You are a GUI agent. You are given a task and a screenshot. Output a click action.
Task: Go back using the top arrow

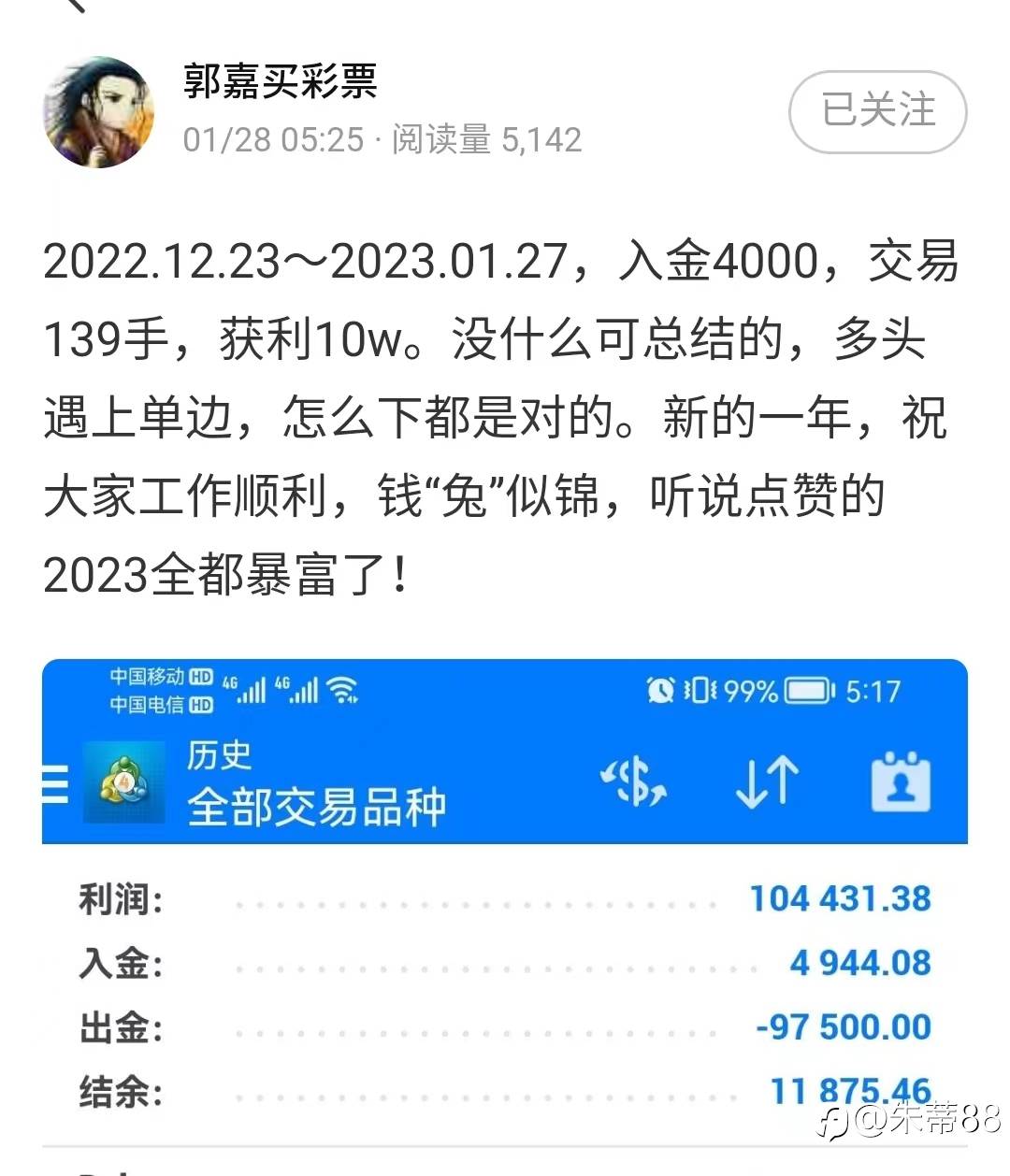(77, 6)
